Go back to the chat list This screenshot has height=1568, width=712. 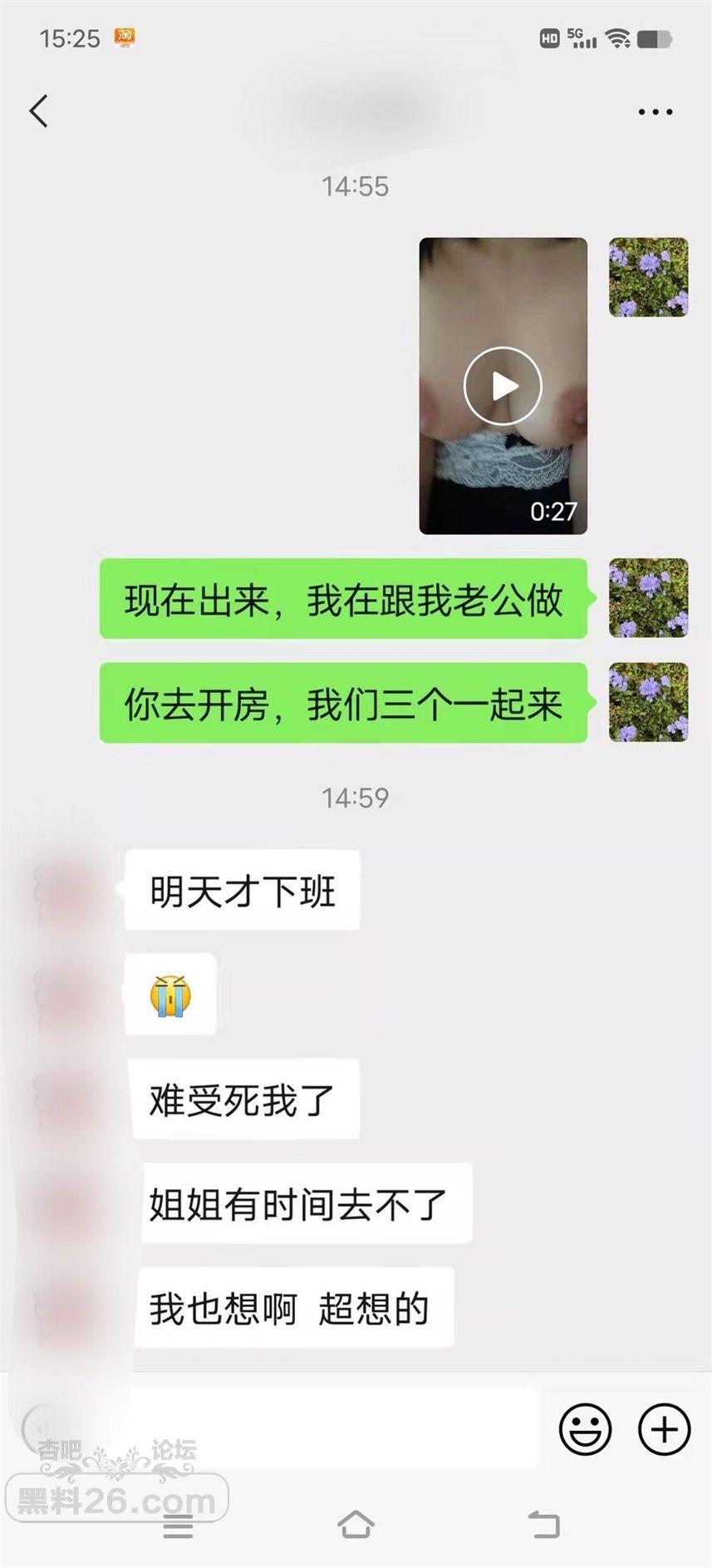click(38, 111)
